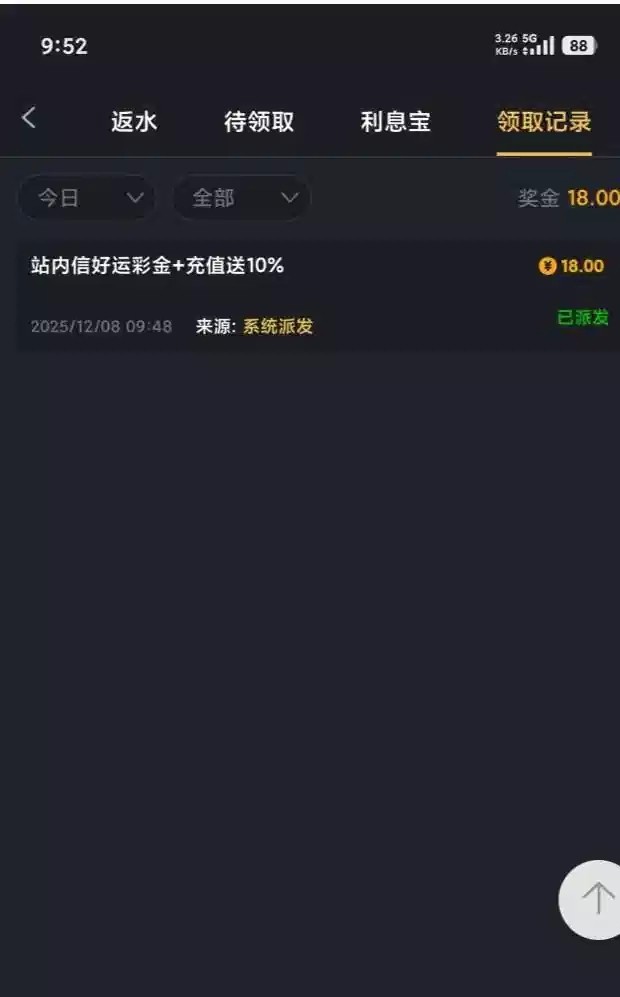The width and height of the screenshot is (620, 997).
Task: Switch to the 返水 tab
Action: click(x=134, y=122)
